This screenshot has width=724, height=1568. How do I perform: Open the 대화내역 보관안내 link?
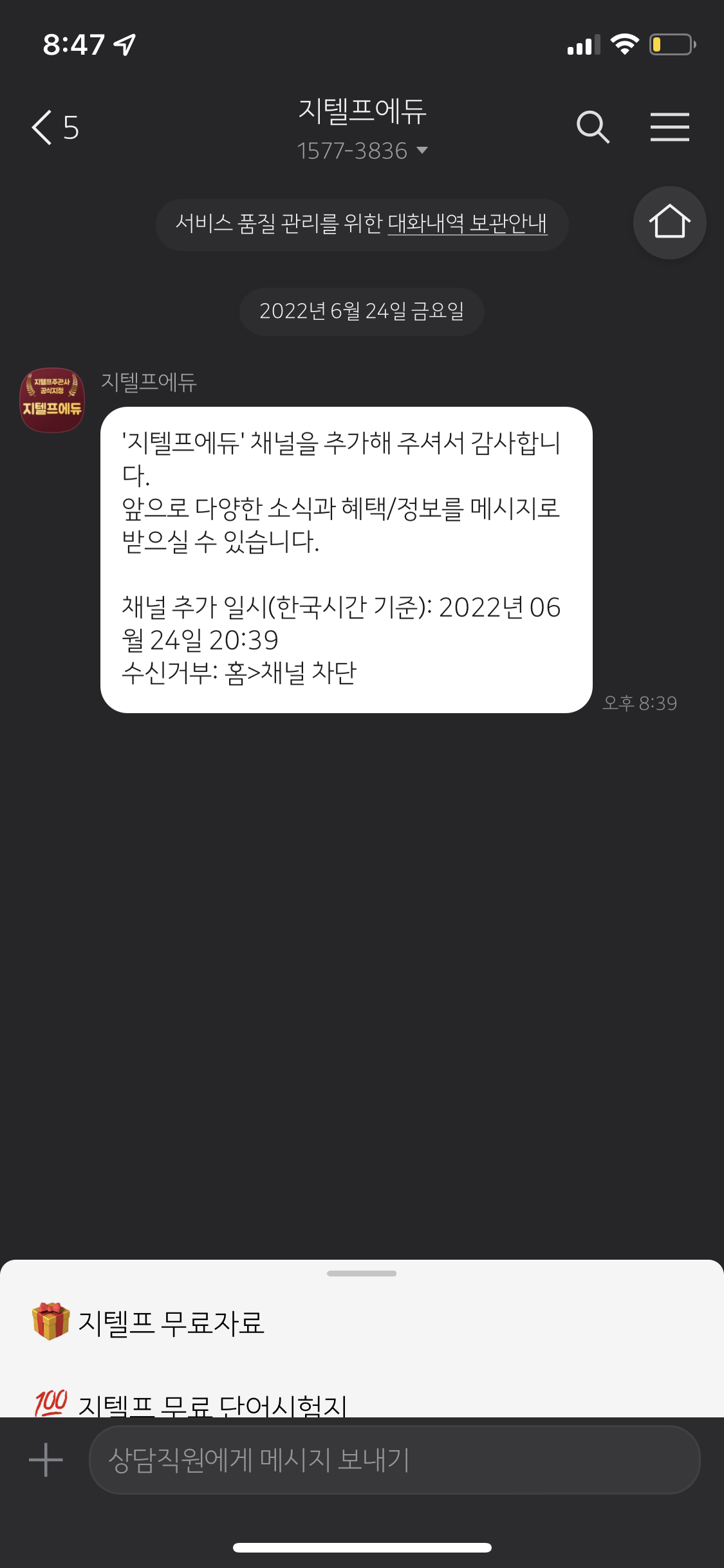pyautogui.click(x=467, y=223)
